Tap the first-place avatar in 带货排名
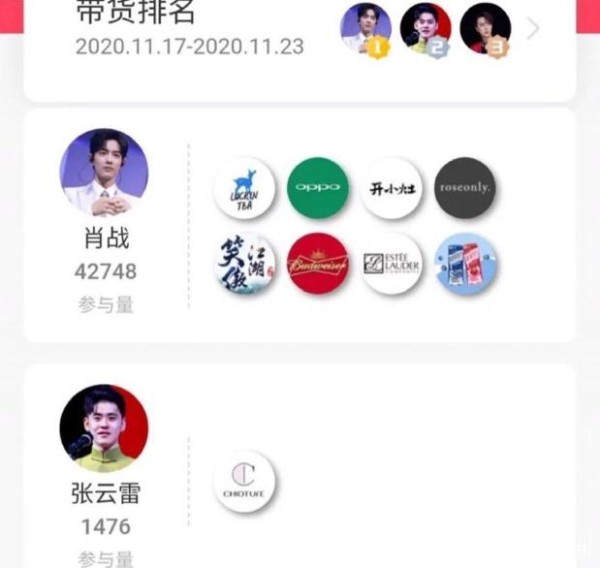600x568 pixels. click(366, 28)
